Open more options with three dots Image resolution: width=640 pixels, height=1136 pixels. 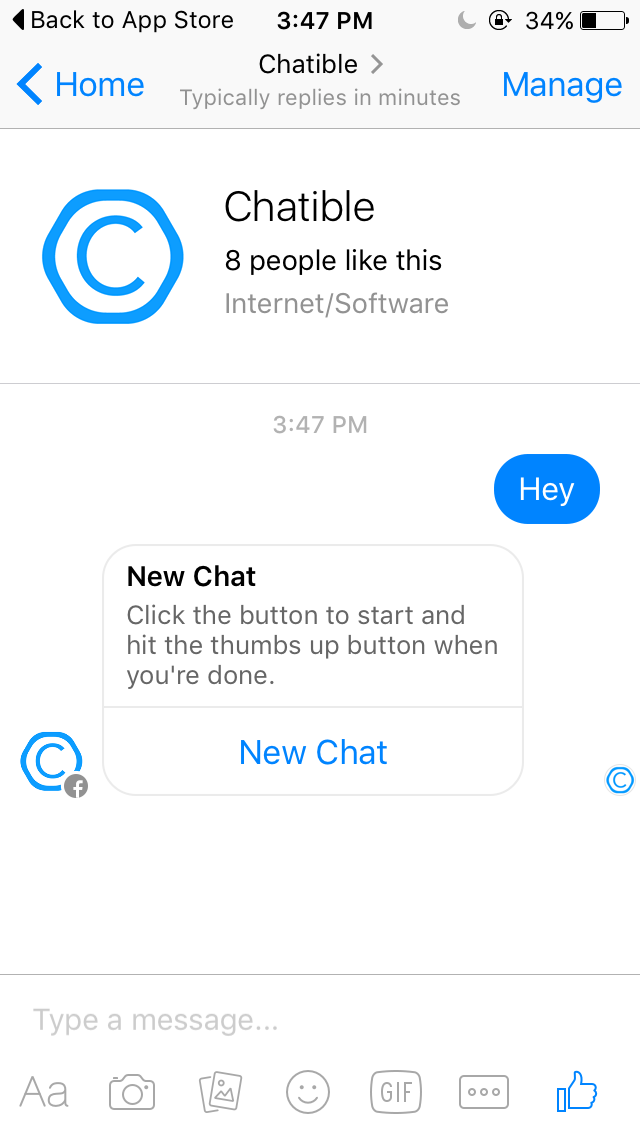click(484, 1092)
